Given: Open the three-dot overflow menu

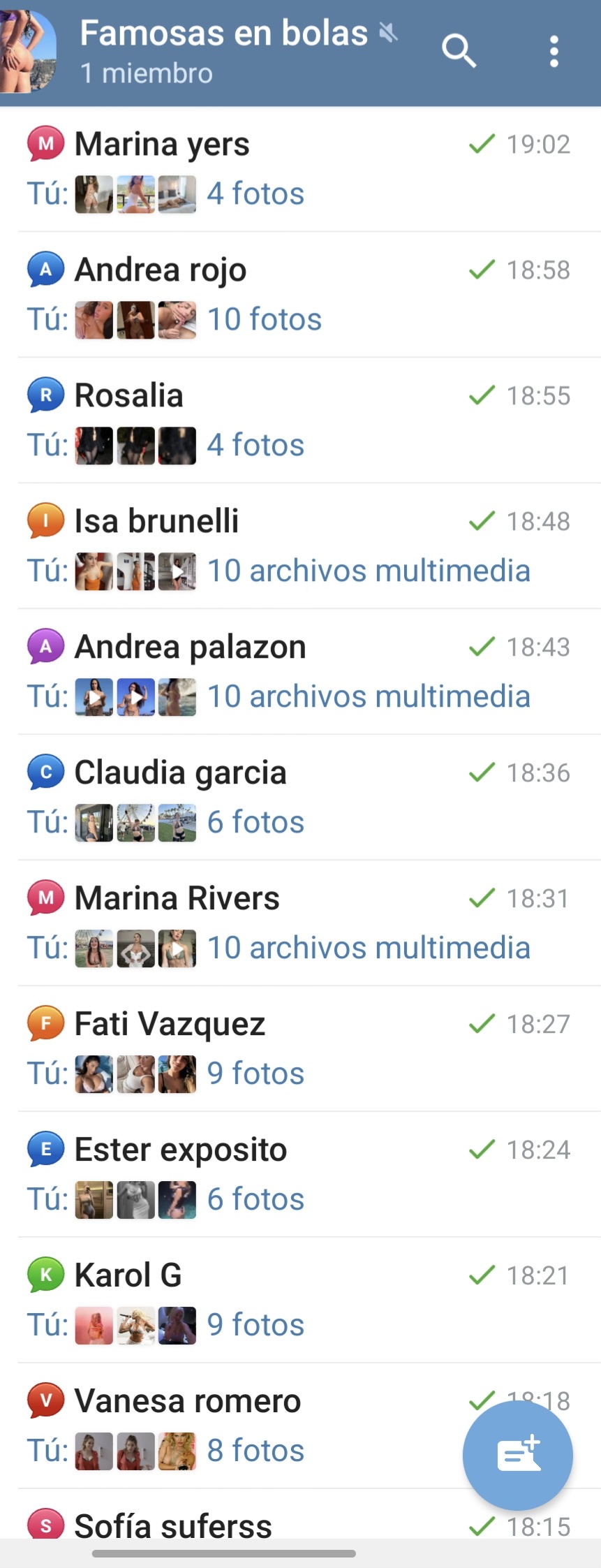Looking at the screenshot, I should click(x=554, y=52).
